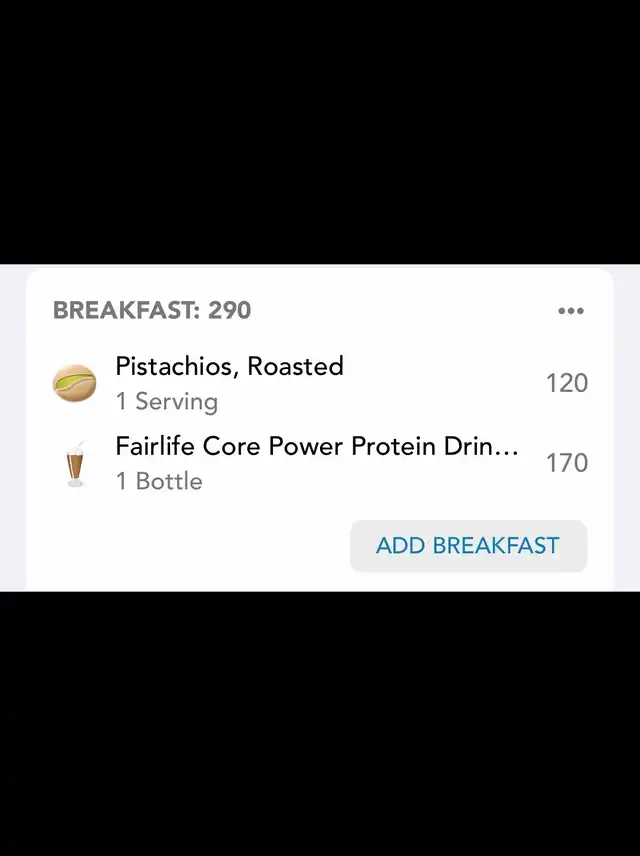Open the Fairlife Core Power Protein Drink entry
Image resolution: width=640 pixels, height=856 pixels.
(x=316, y=462)
